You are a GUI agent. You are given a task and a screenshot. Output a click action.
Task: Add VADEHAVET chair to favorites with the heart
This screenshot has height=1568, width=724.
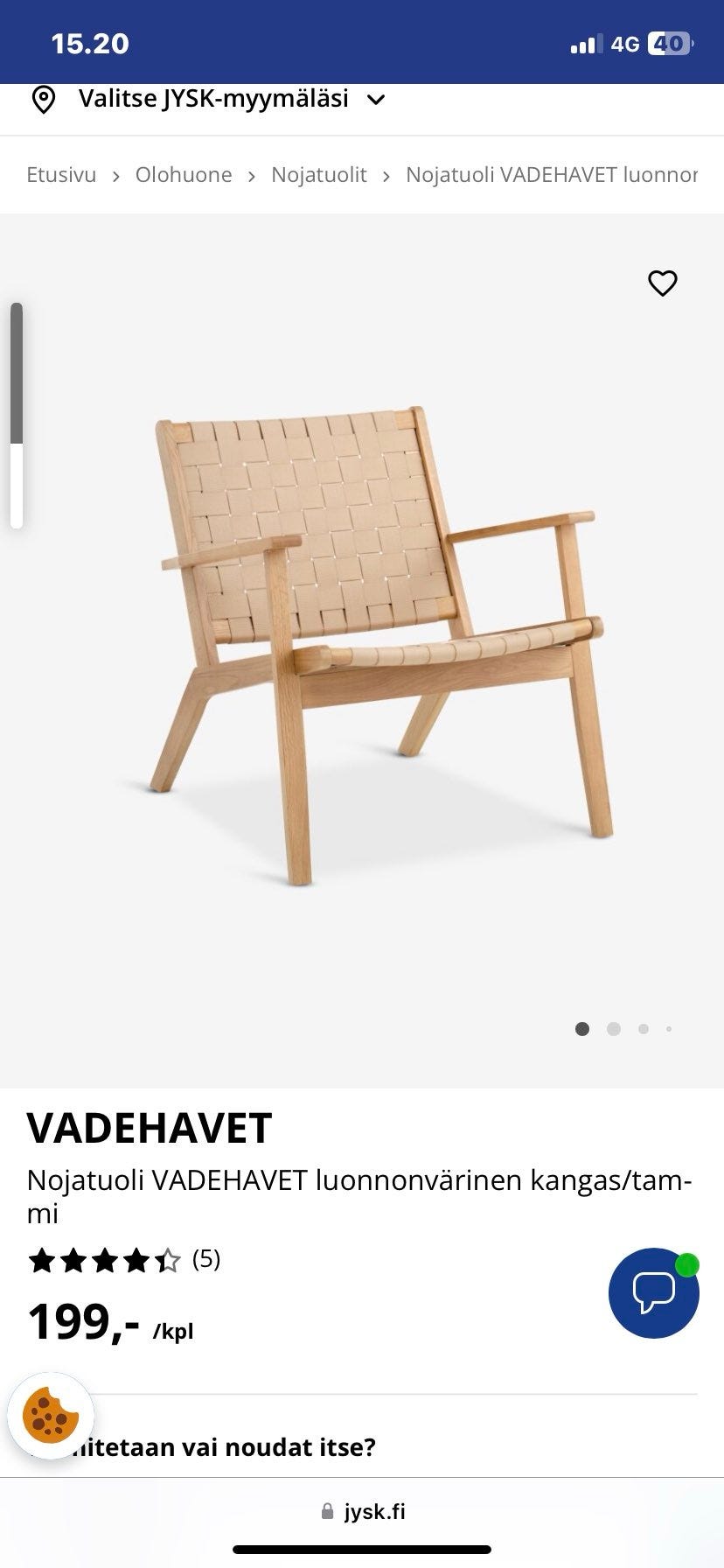pos(662,283)
